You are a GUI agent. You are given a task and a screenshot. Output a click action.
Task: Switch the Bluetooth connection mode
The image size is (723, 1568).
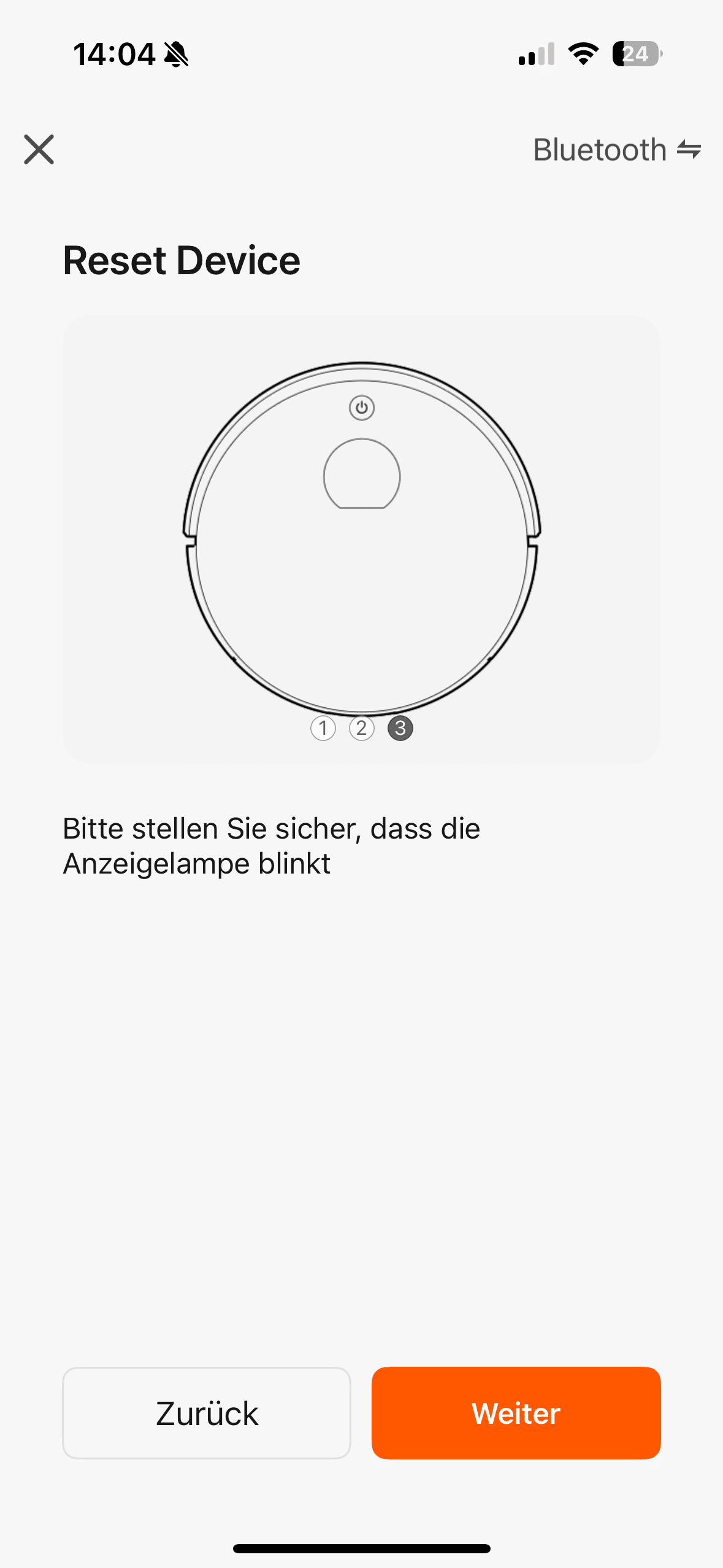tap(616, 150)
